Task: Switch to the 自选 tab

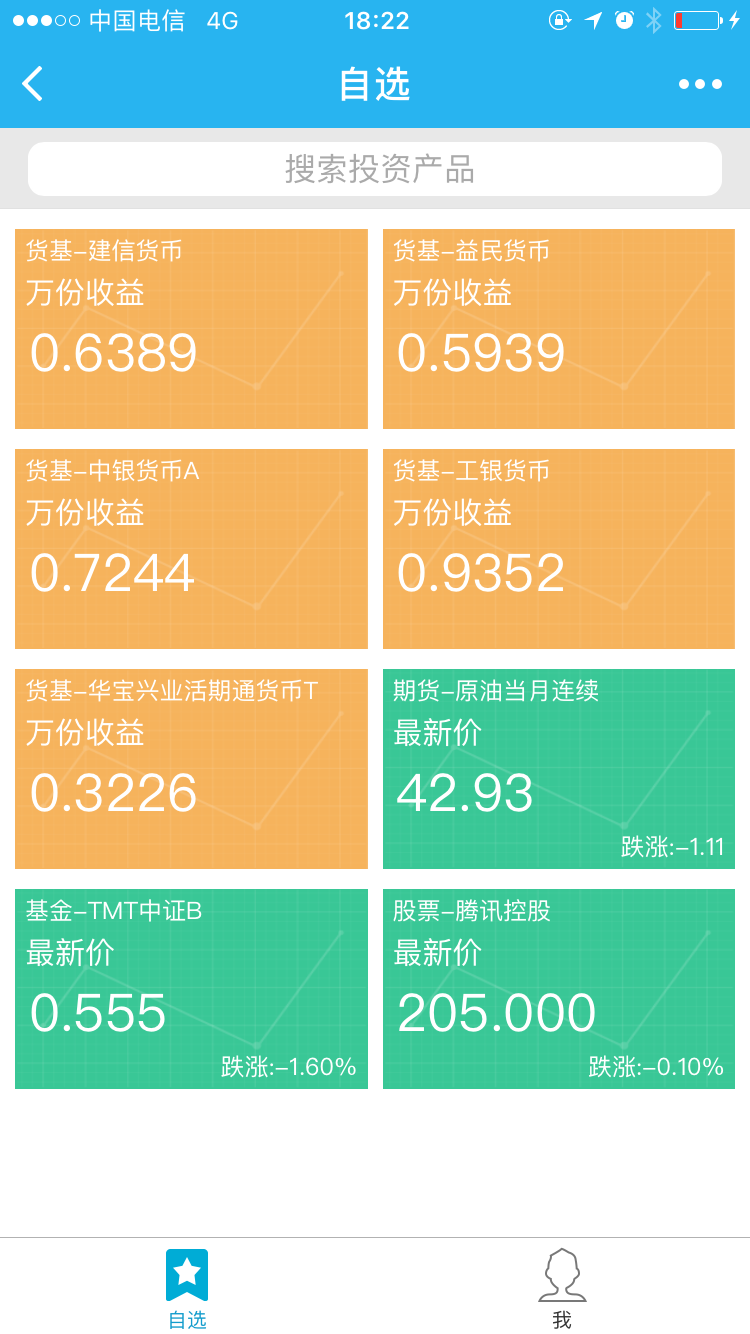Action: (187, 1288)
